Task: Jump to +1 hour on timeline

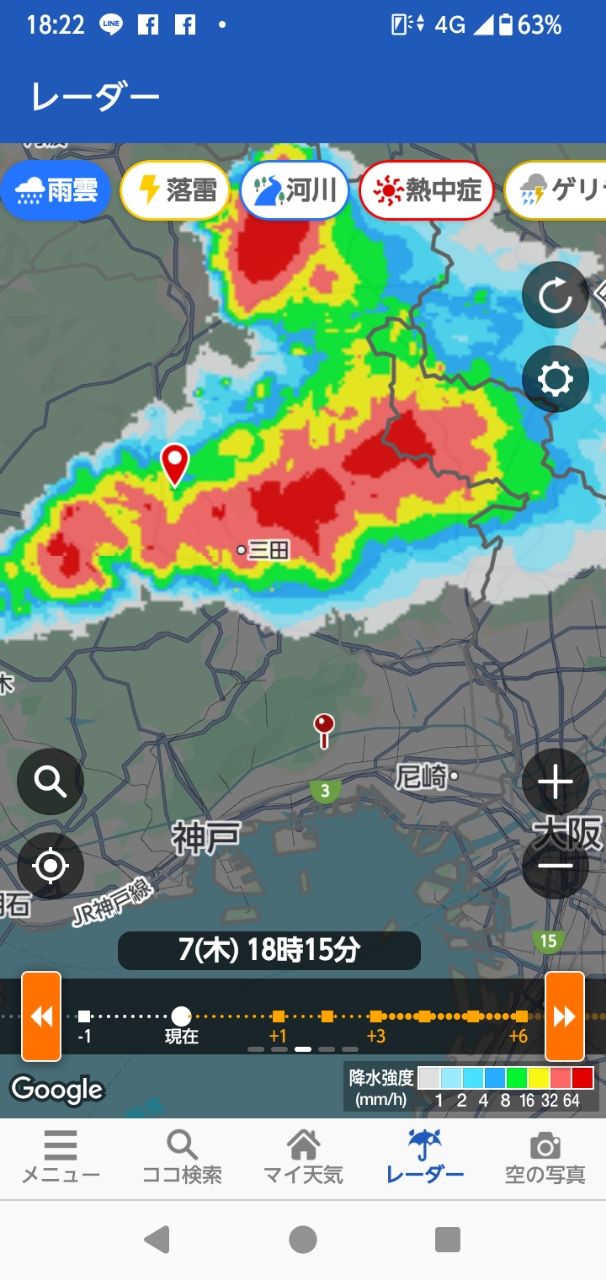Action: tap(279, 1017)
